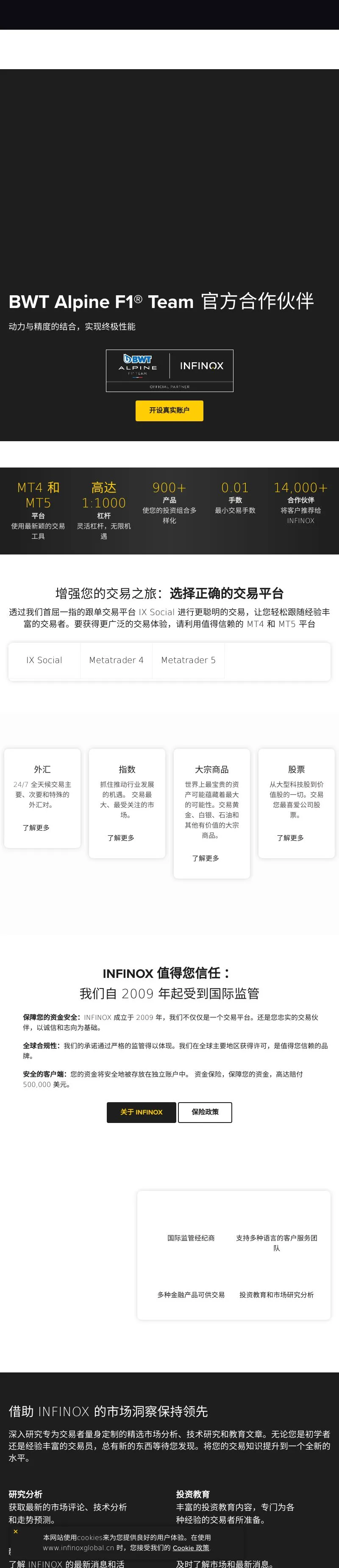Tap the 开设真实账户 button
The height and width of the screenshot is (1568, 339).
click(169, 410)
